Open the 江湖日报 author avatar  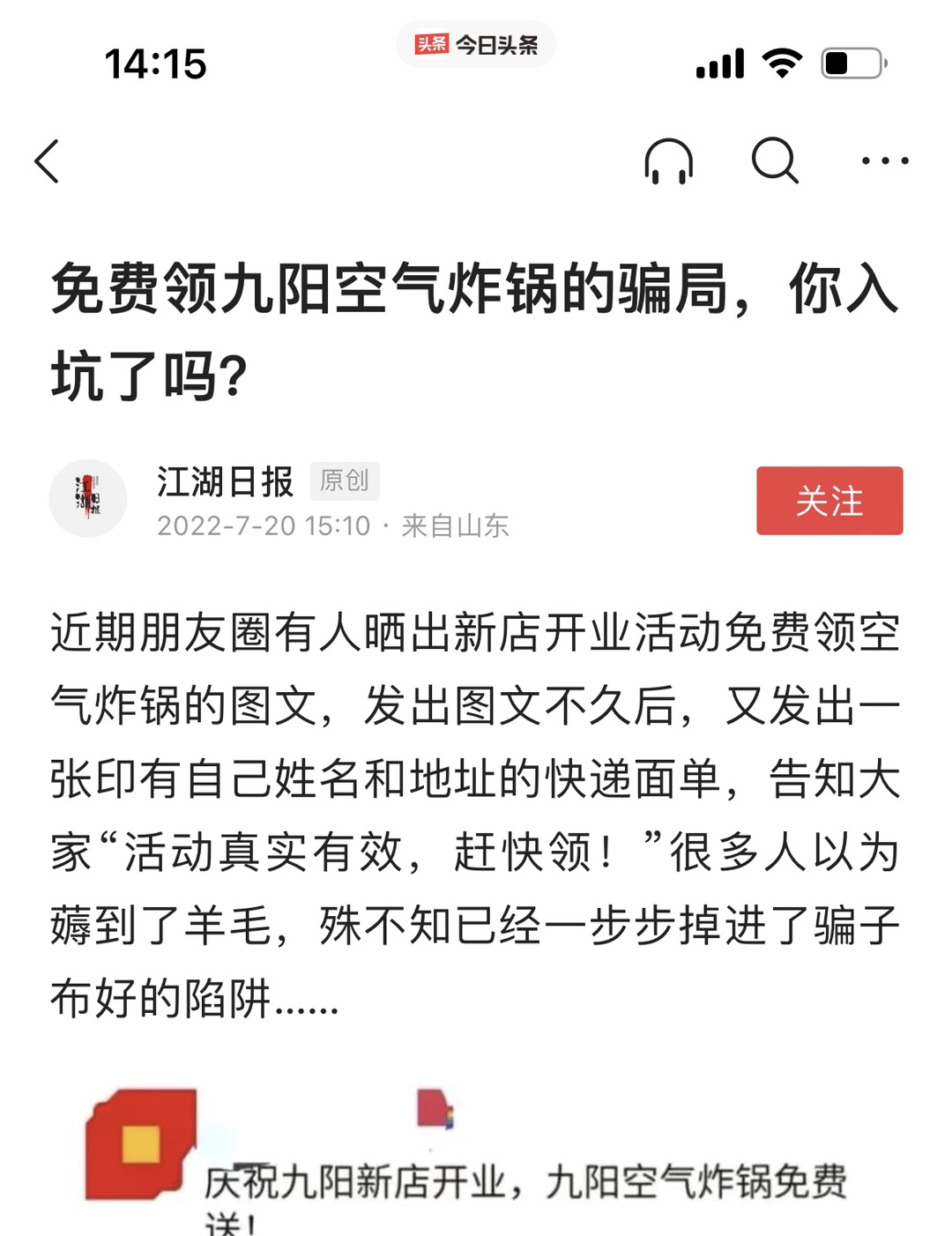click(x=88, y=499)
